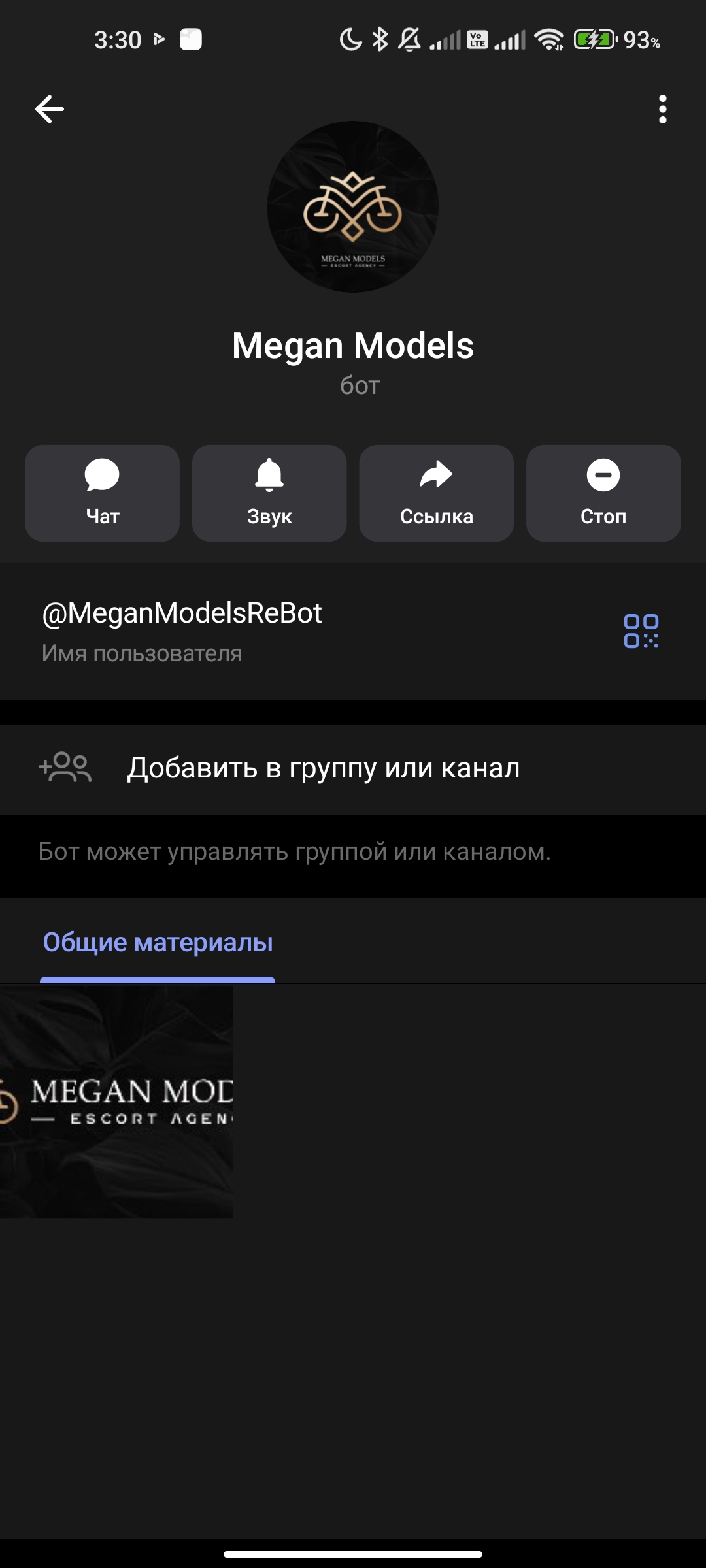Show the QR code for this bot
Screen dimensions: 706x1568
pos(641,631)
